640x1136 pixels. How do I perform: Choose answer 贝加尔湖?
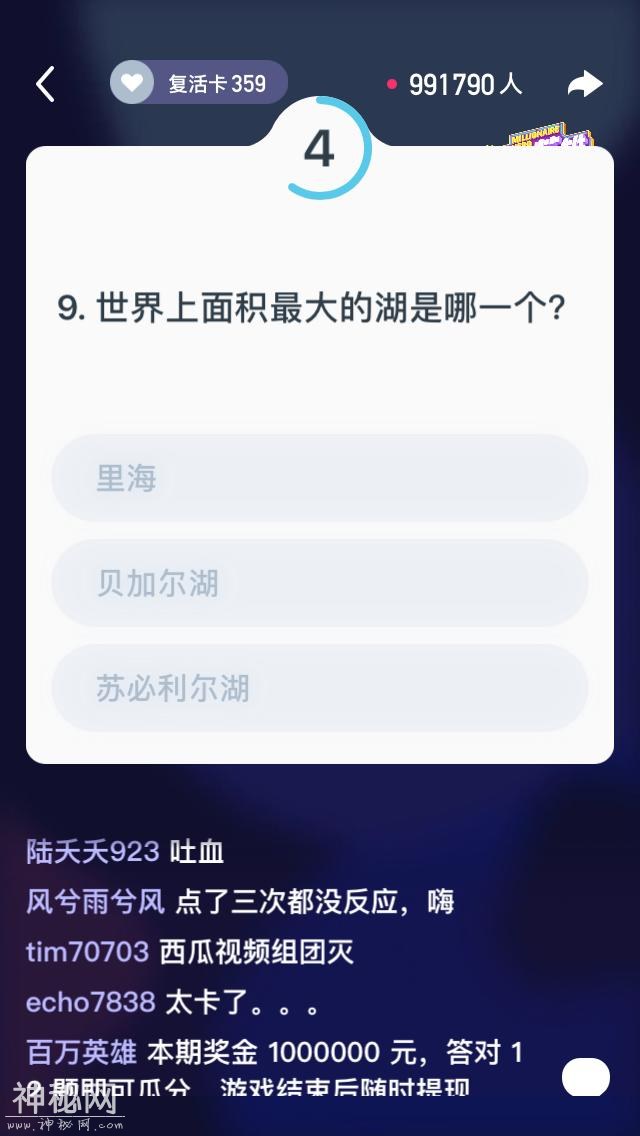(x=320, y=583)
